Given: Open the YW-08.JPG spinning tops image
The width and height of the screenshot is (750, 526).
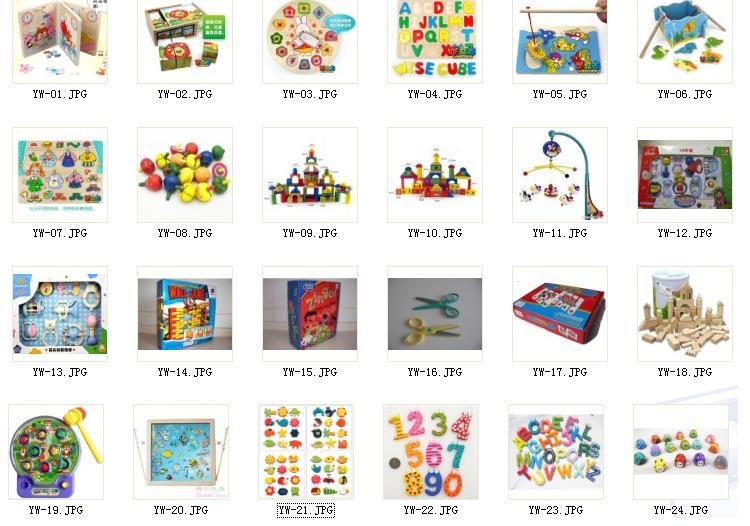Looking at the screenshot, I should pyautogui.click(x=184, y=174).
